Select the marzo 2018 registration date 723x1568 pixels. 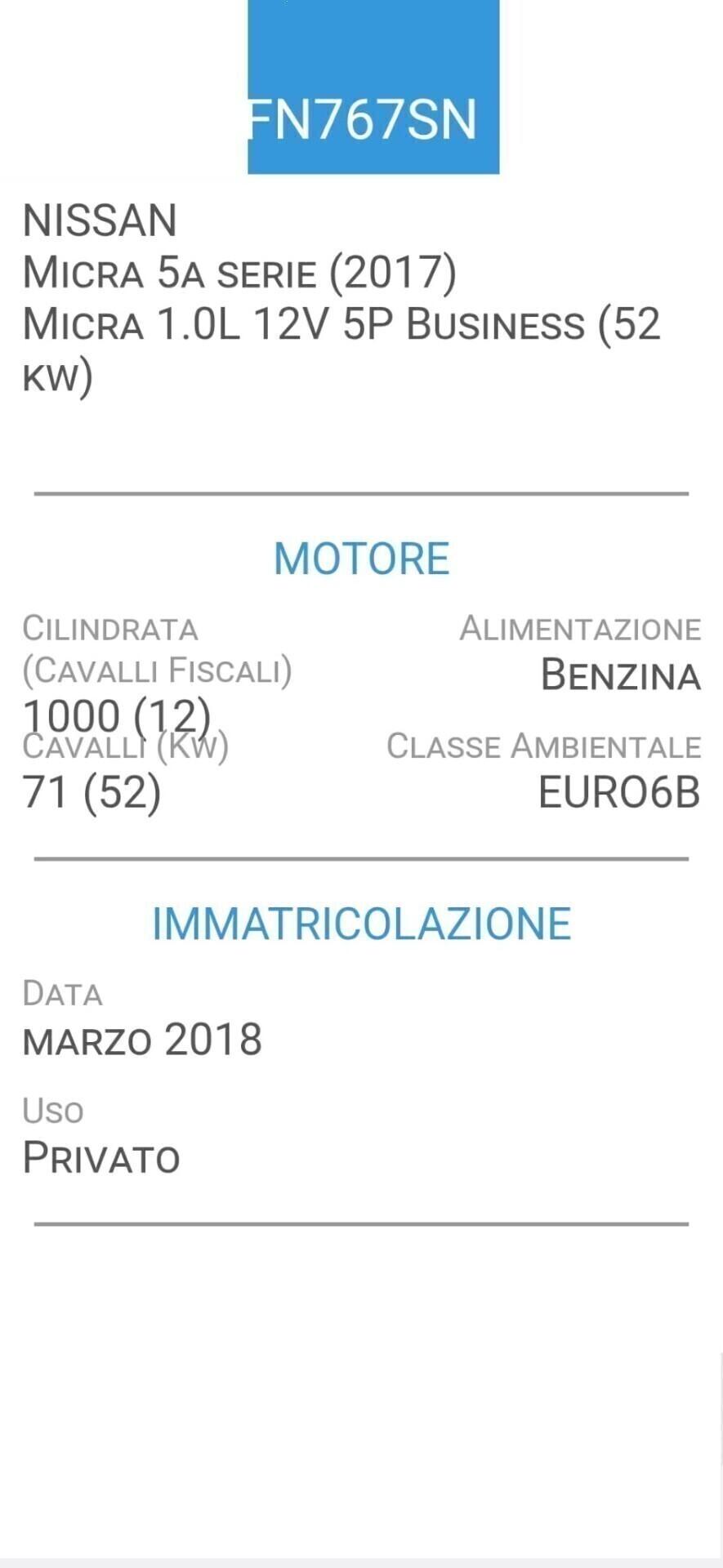(141, 1039)
